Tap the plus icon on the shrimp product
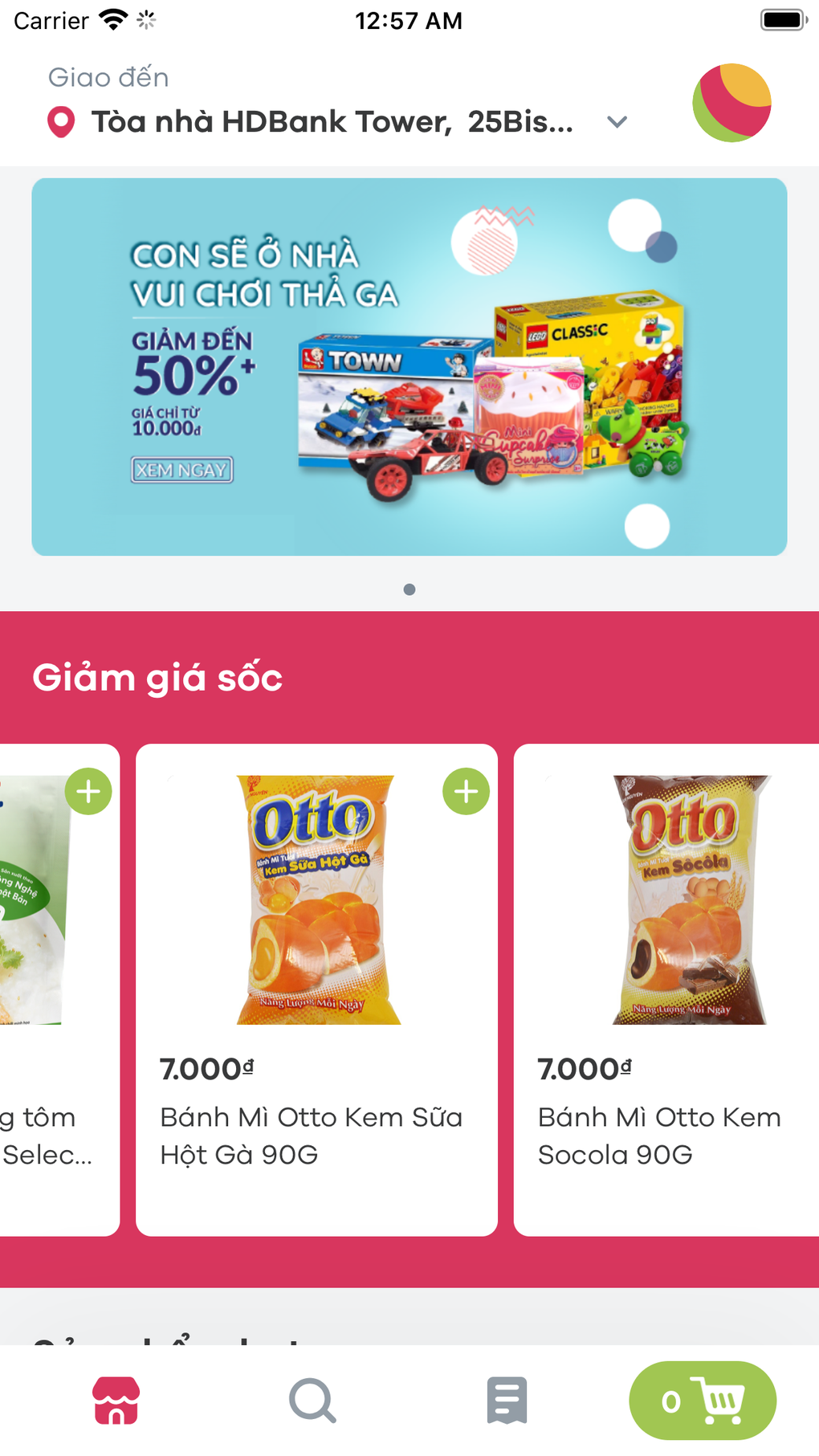 89,791
